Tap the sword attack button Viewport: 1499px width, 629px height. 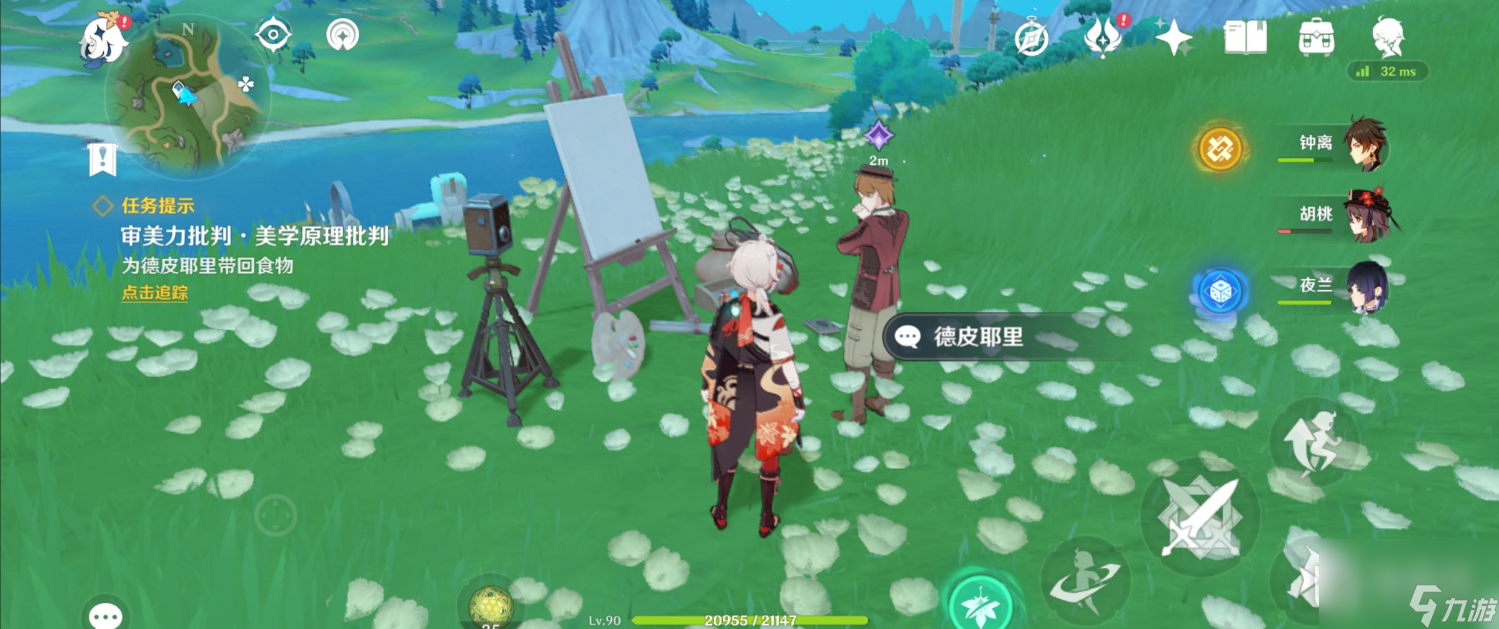click(1199, 517)
